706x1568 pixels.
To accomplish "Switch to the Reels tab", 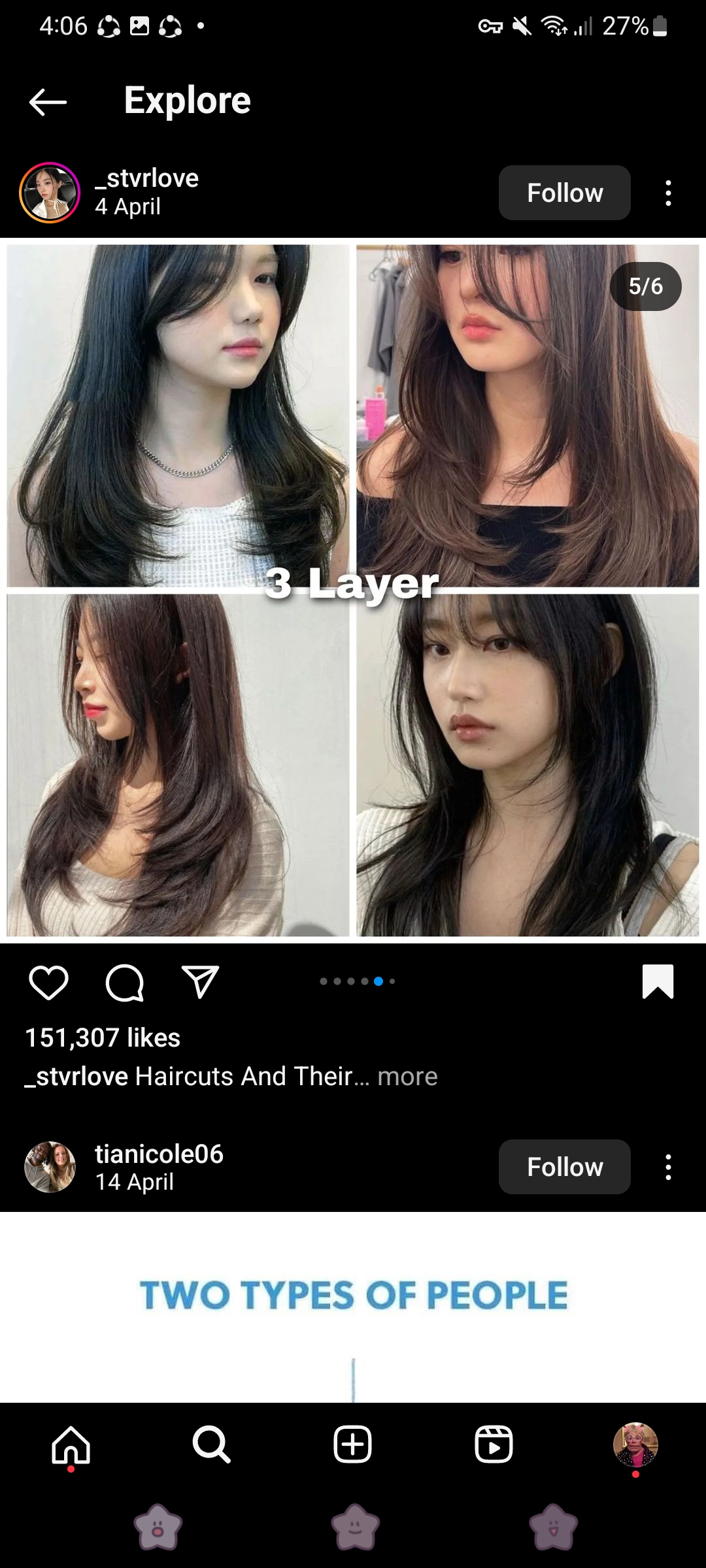I will pos(494,1444).
